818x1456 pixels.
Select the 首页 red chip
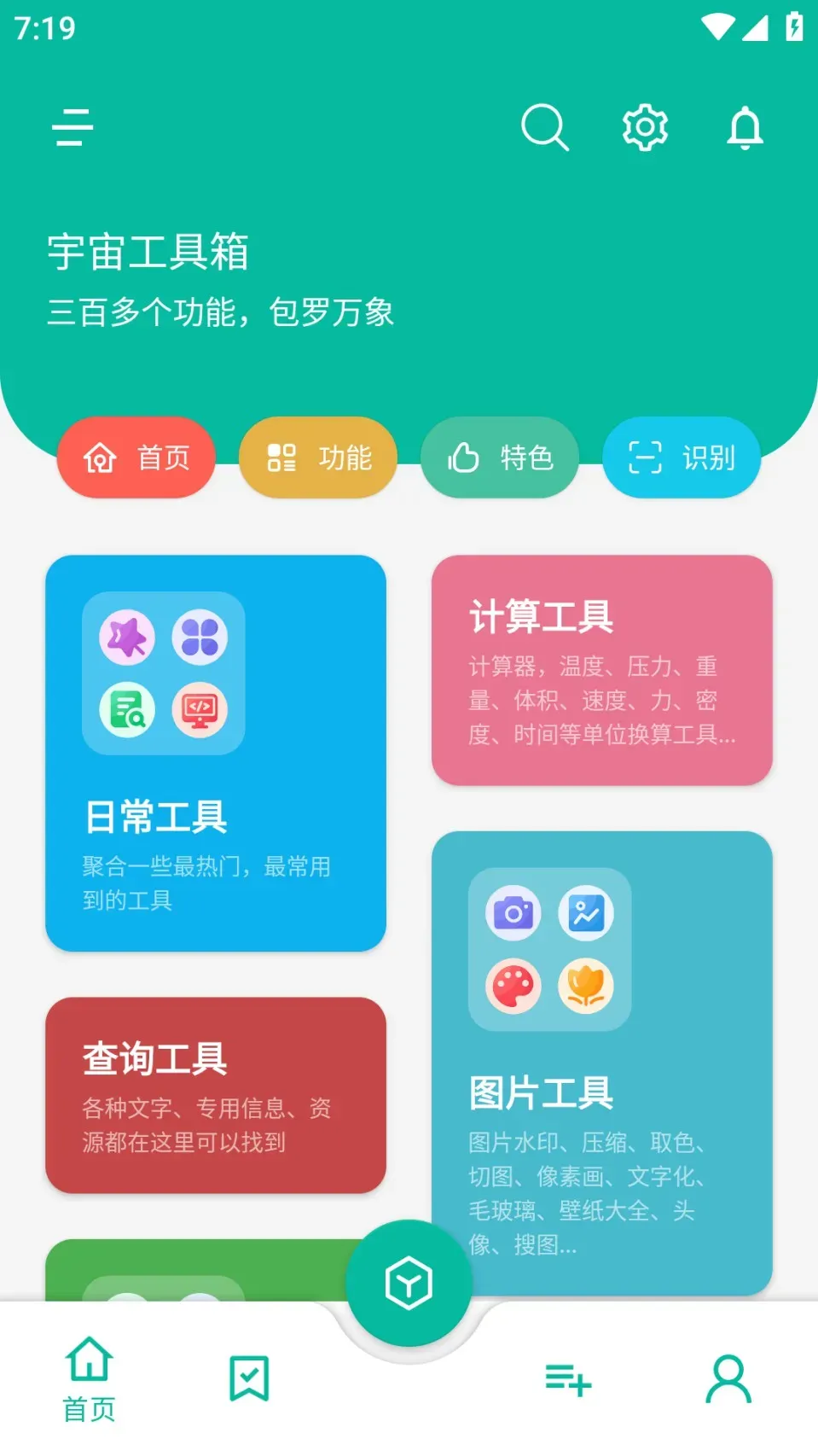tap(136, 457)
